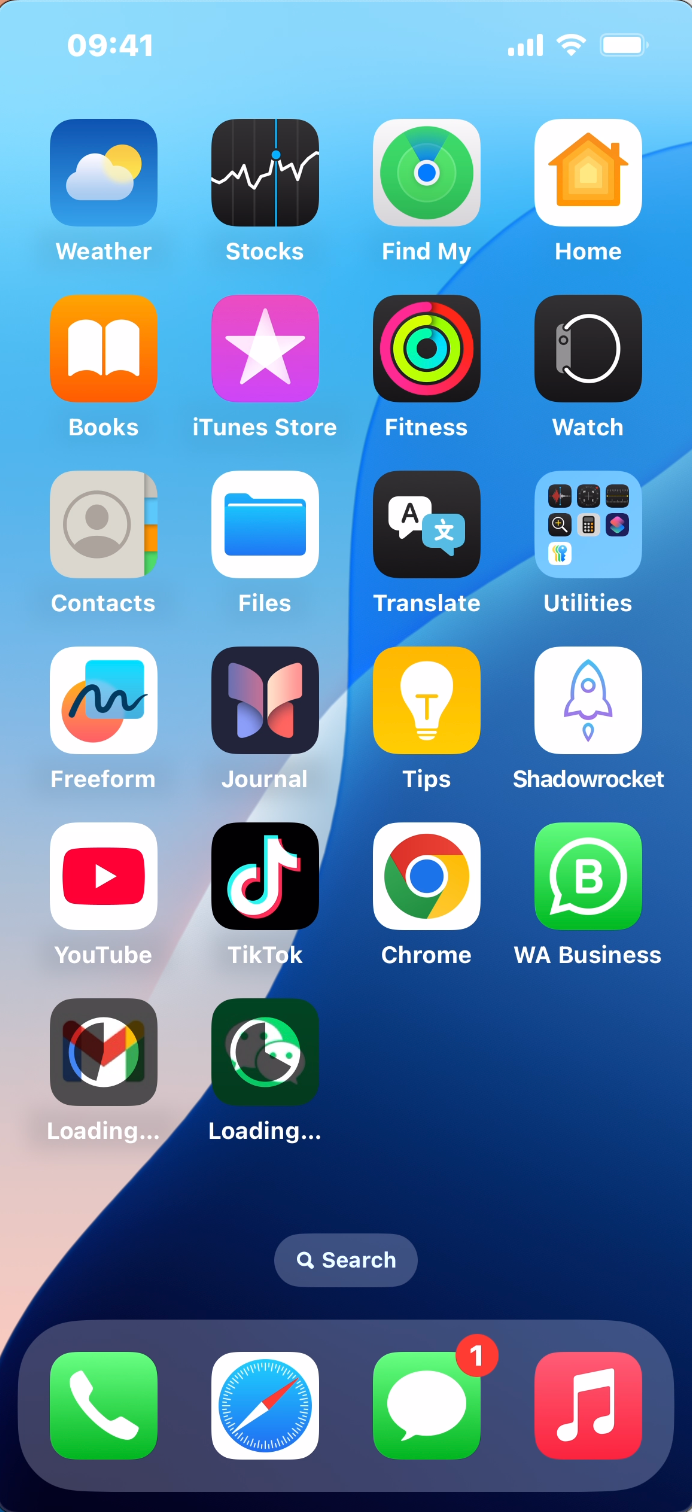Open the Translate app
Screen dimensions: 692x1512
[x=427, y=525]
